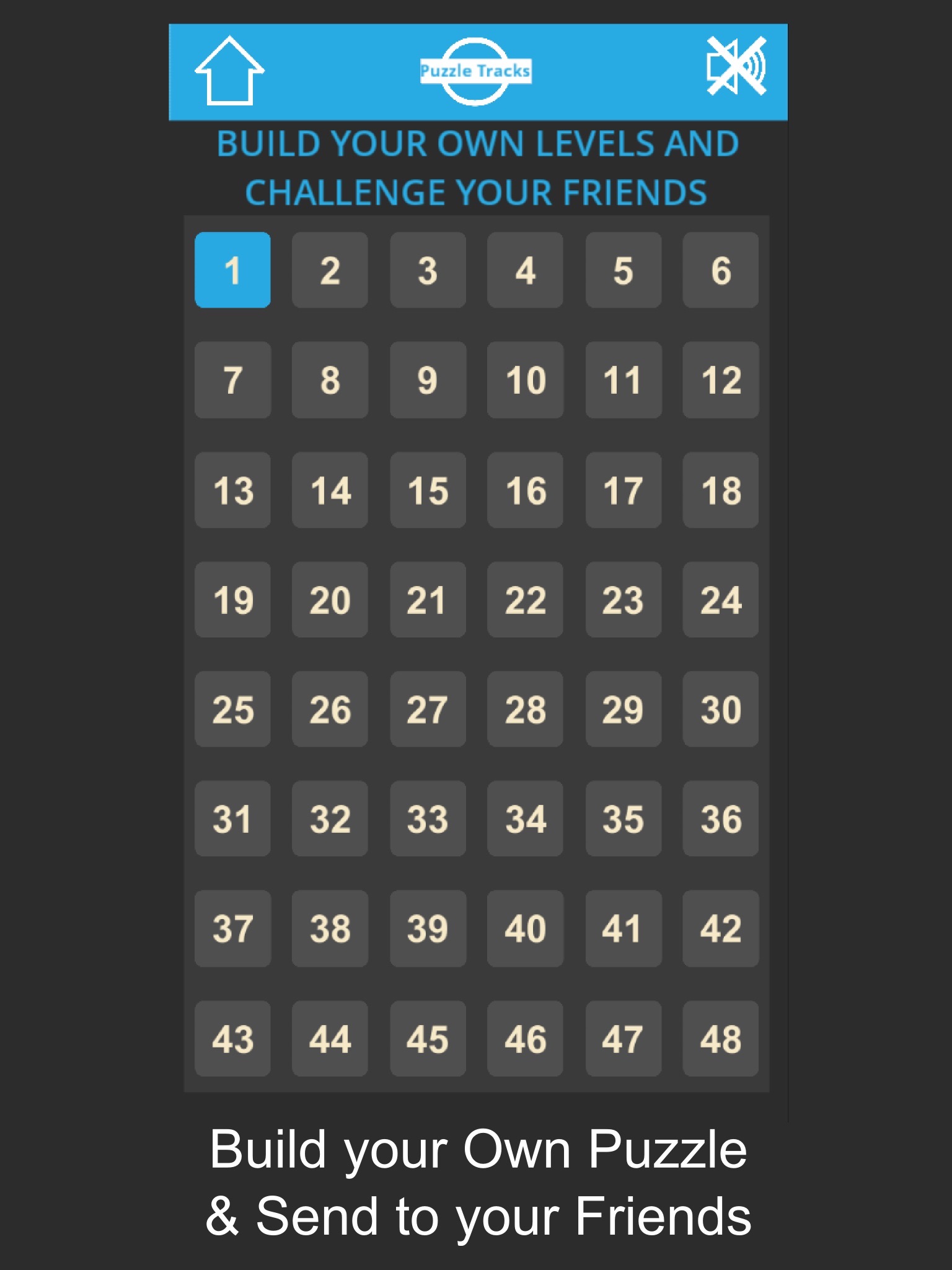The image size is (952, 1270).
Task: Select level 37
Action: click(x=232, y=928)
